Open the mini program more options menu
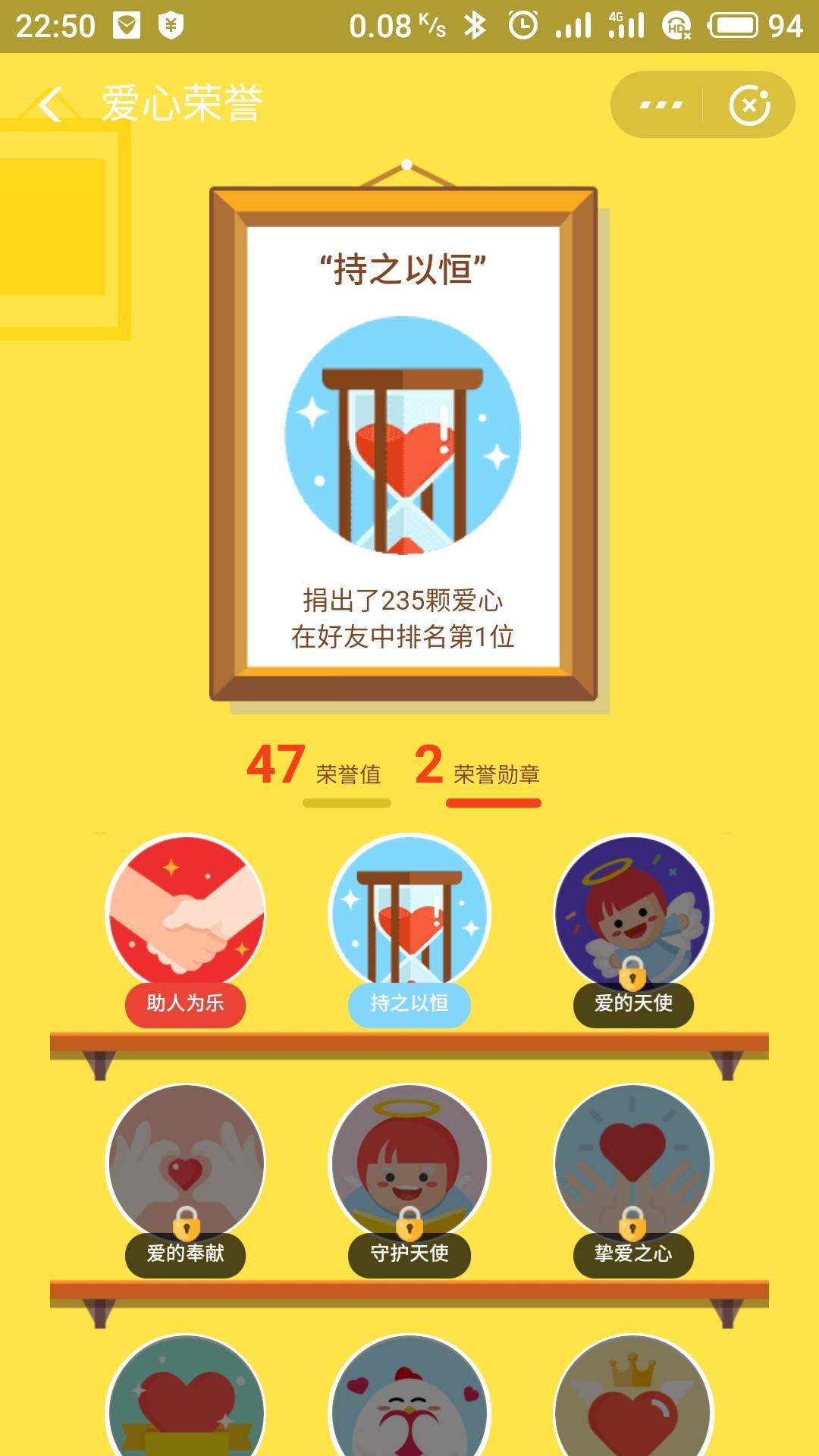 pos(661,105)
